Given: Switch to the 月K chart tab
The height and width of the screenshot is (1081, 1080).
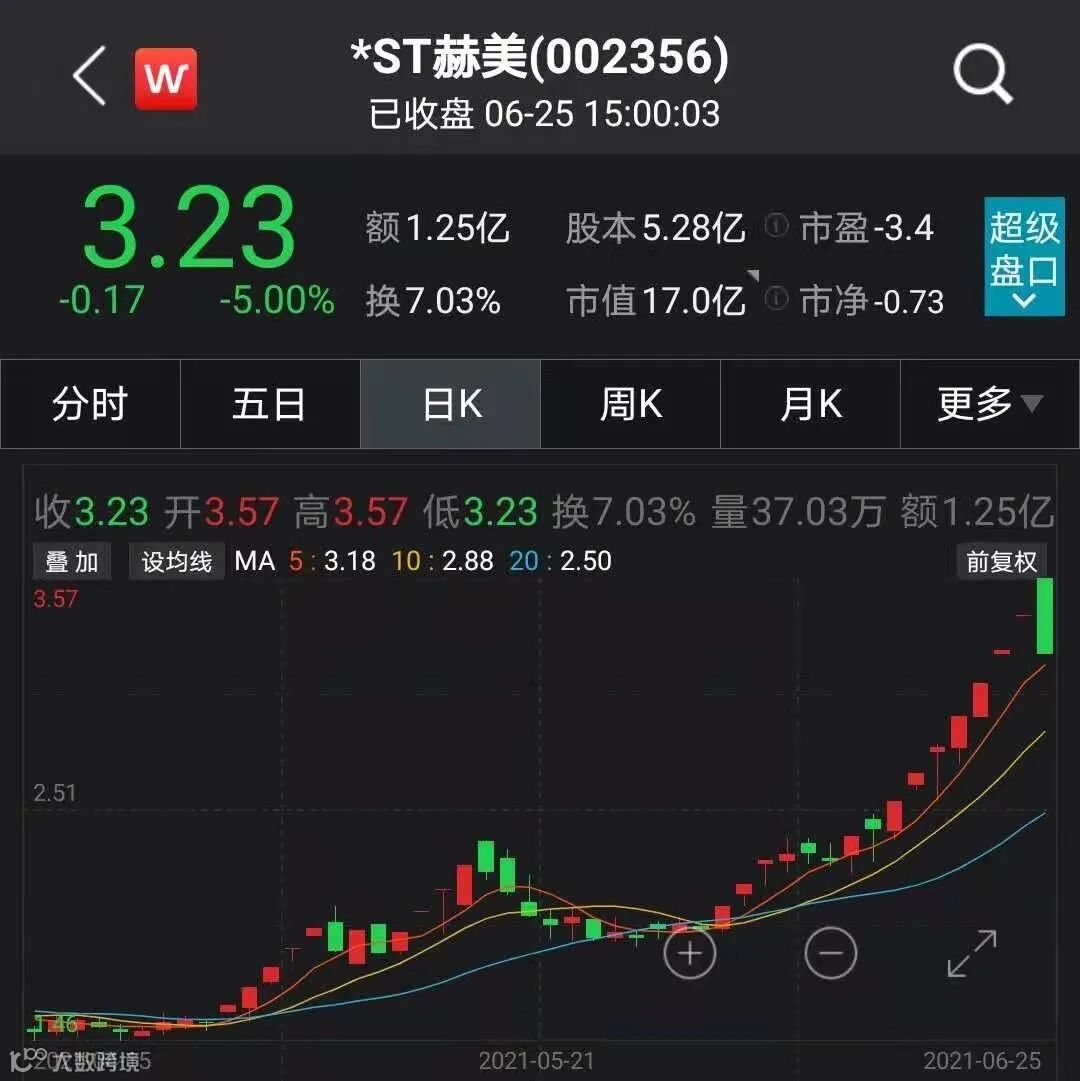Looking at the screenshot, I should tap(810, 405).
